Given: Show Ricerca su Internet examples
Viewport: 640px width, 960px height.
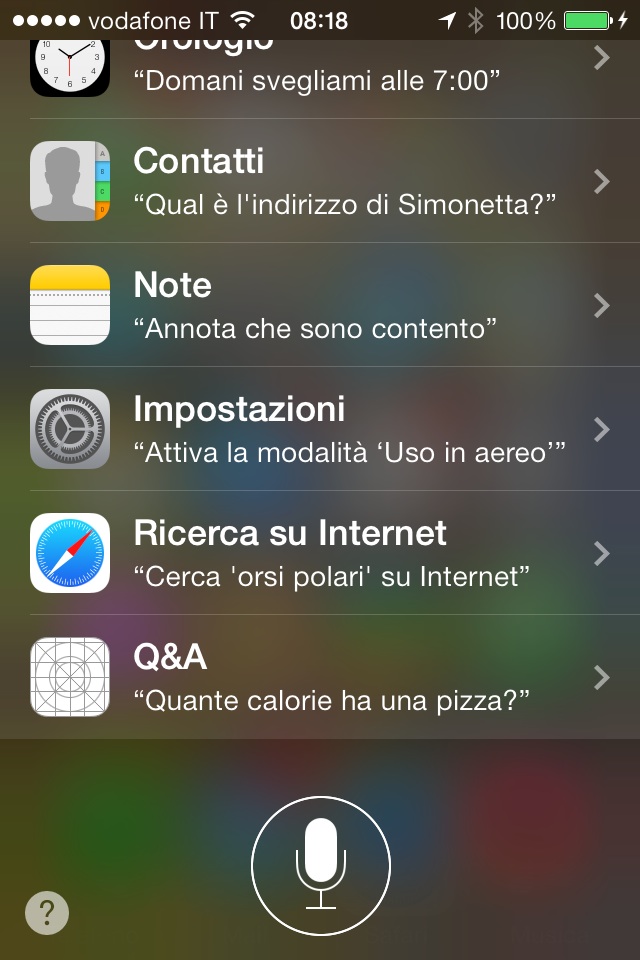Looking at the screenshot, I should (x=320, y=553).
